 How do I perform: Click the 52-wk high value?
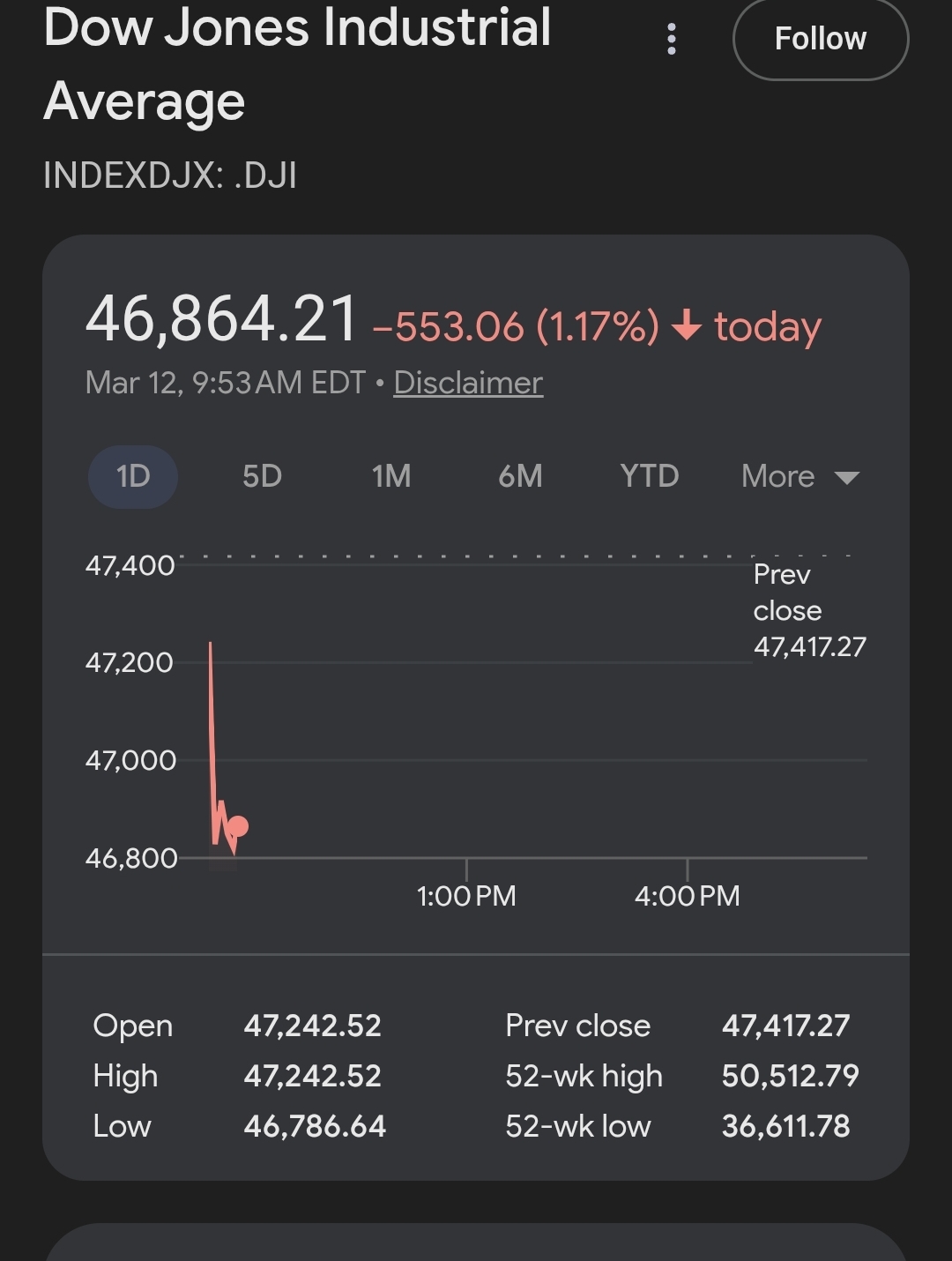[x=790, y=1076]
